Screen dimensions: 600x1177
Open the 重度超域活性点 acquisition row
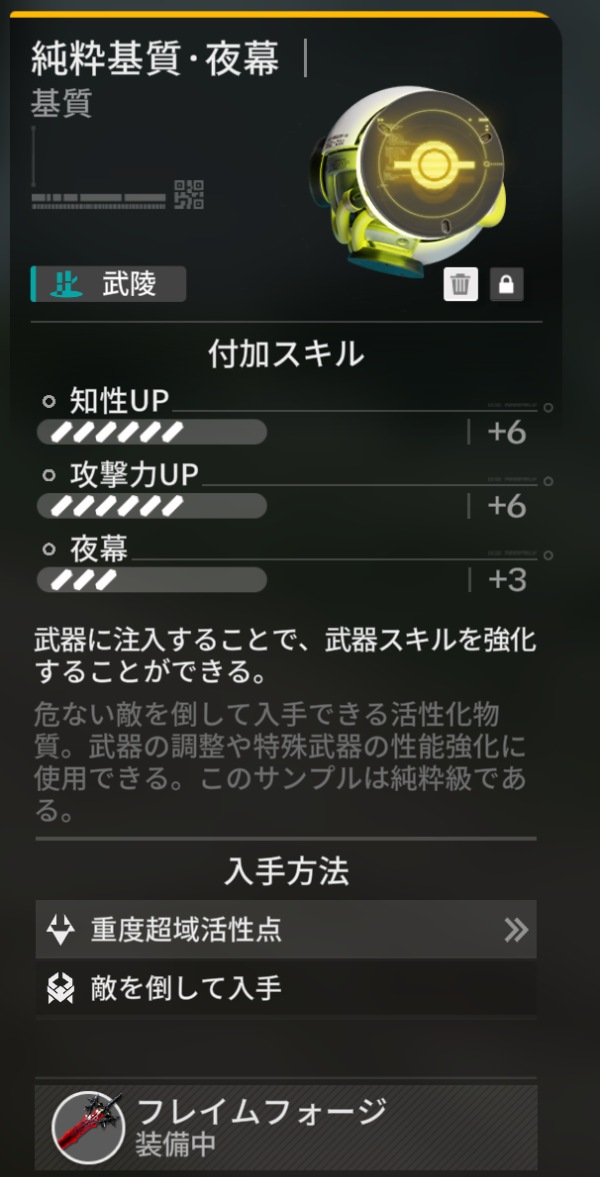click(x=285, y=929)
